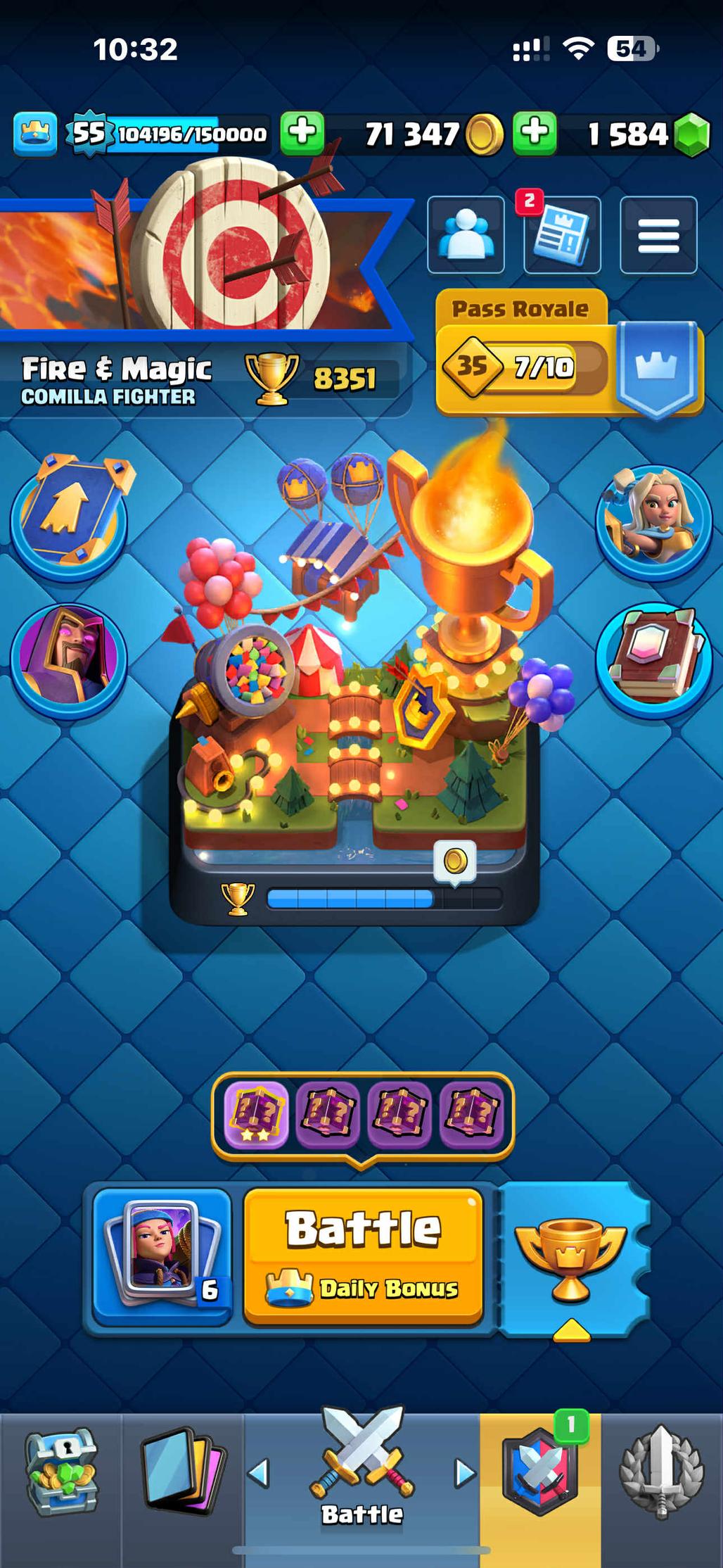Start a match with the Battle button
Viewport: 723px width, 1568px height.
[x=363, y=1256]
